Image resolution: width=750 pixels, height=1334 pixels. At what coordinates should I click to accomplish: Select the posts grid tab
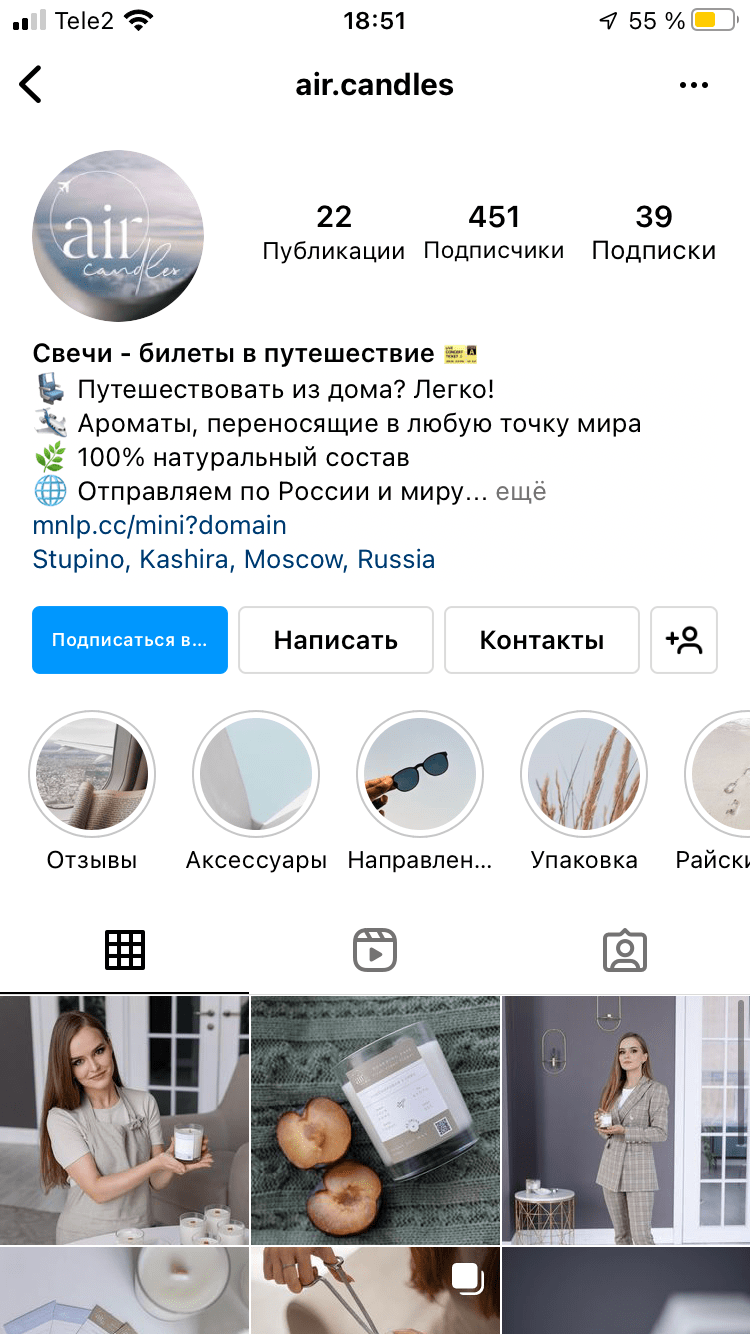tap(125, 950)
